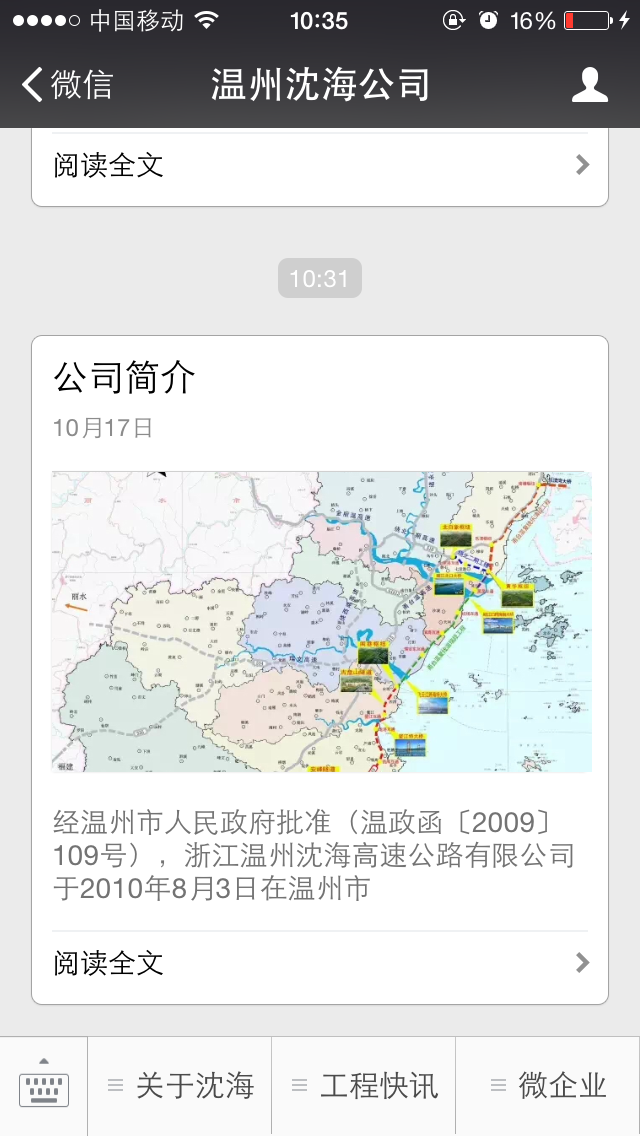The width and height of the screenshot is (640, 1136).
Task: Open the 工程快讯 menu
Action: click(x=364, y=1086)
